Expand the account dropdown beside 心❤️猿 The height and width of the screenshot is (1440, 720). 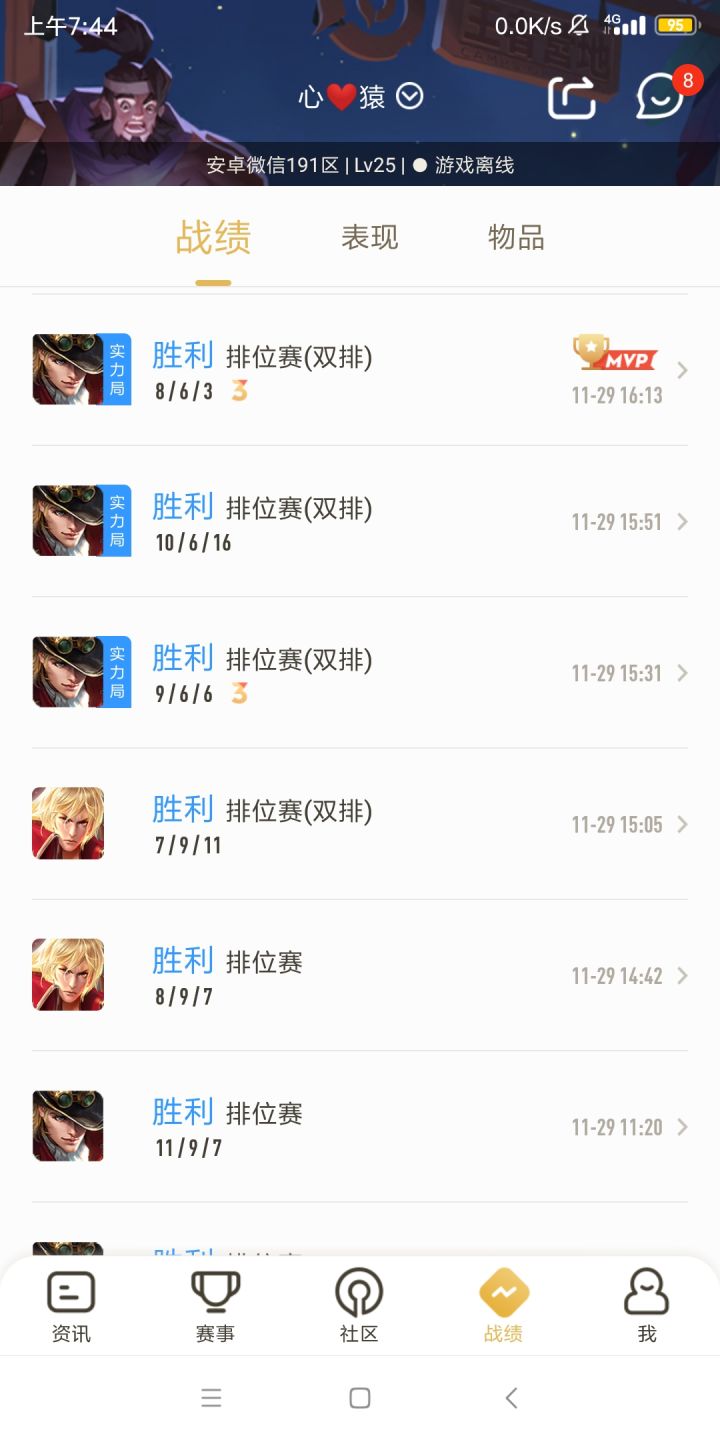click(410, 96)
